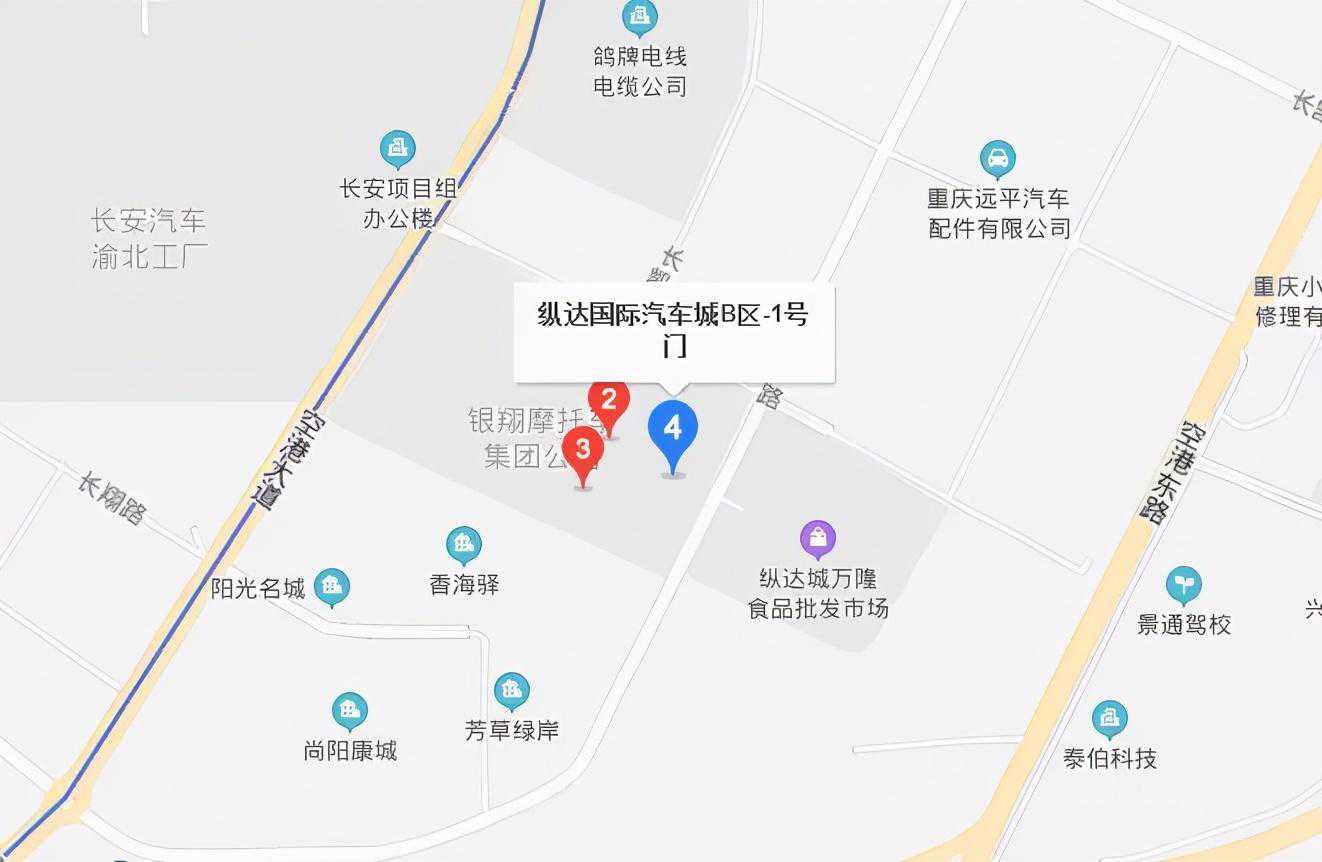
Task: Select the 阳光名城 residence pin
Action: coord(332,587)
